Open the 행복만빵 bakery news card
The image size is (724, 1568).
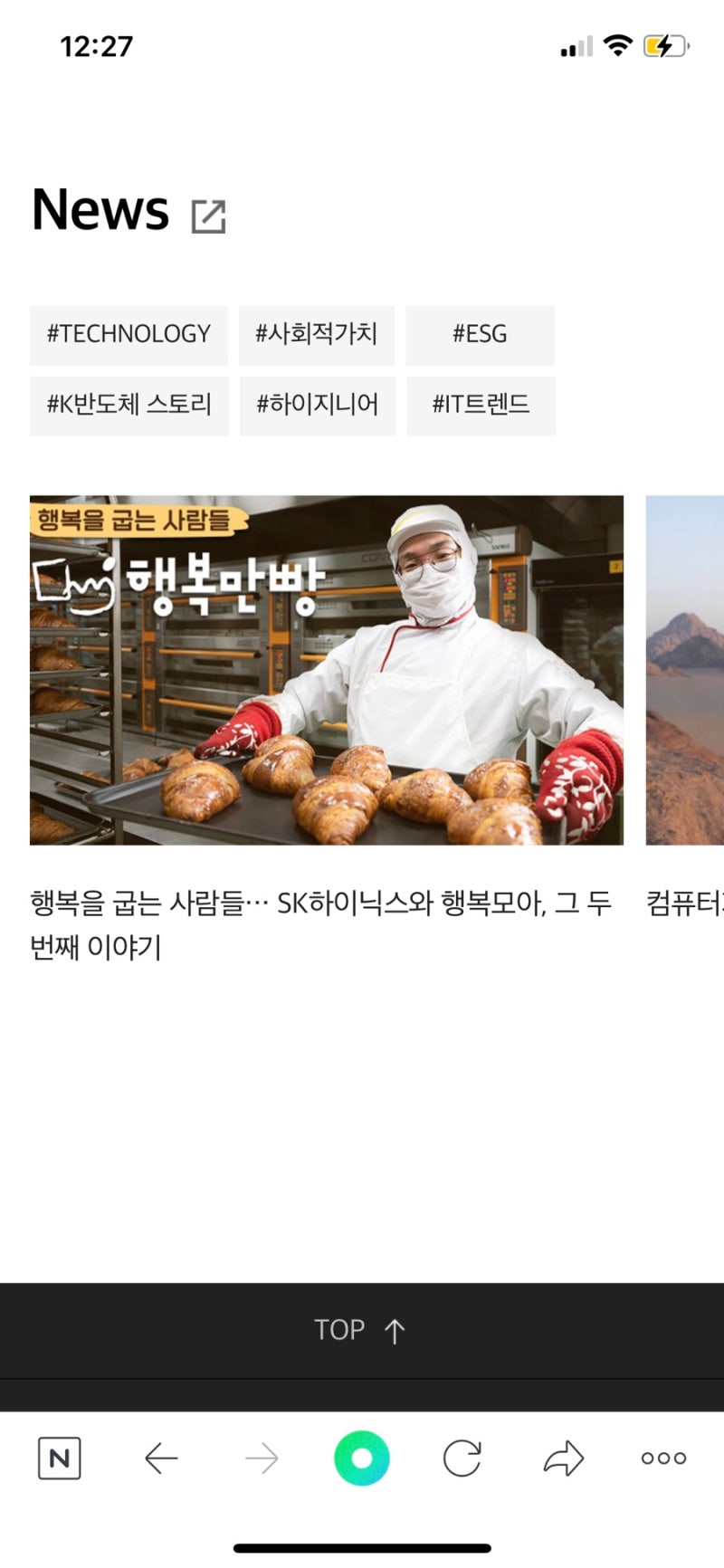tap(326, 670)
